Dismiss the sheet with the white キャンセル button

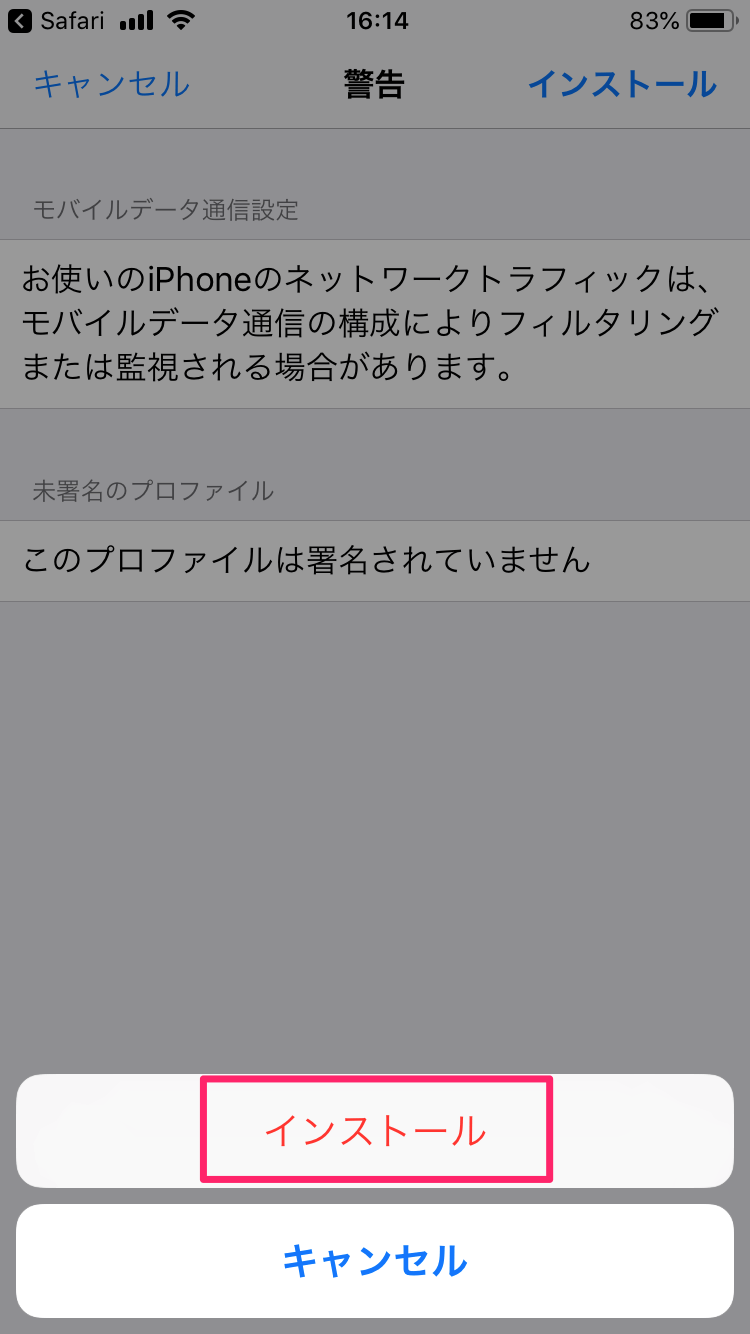pos(375,1261)
